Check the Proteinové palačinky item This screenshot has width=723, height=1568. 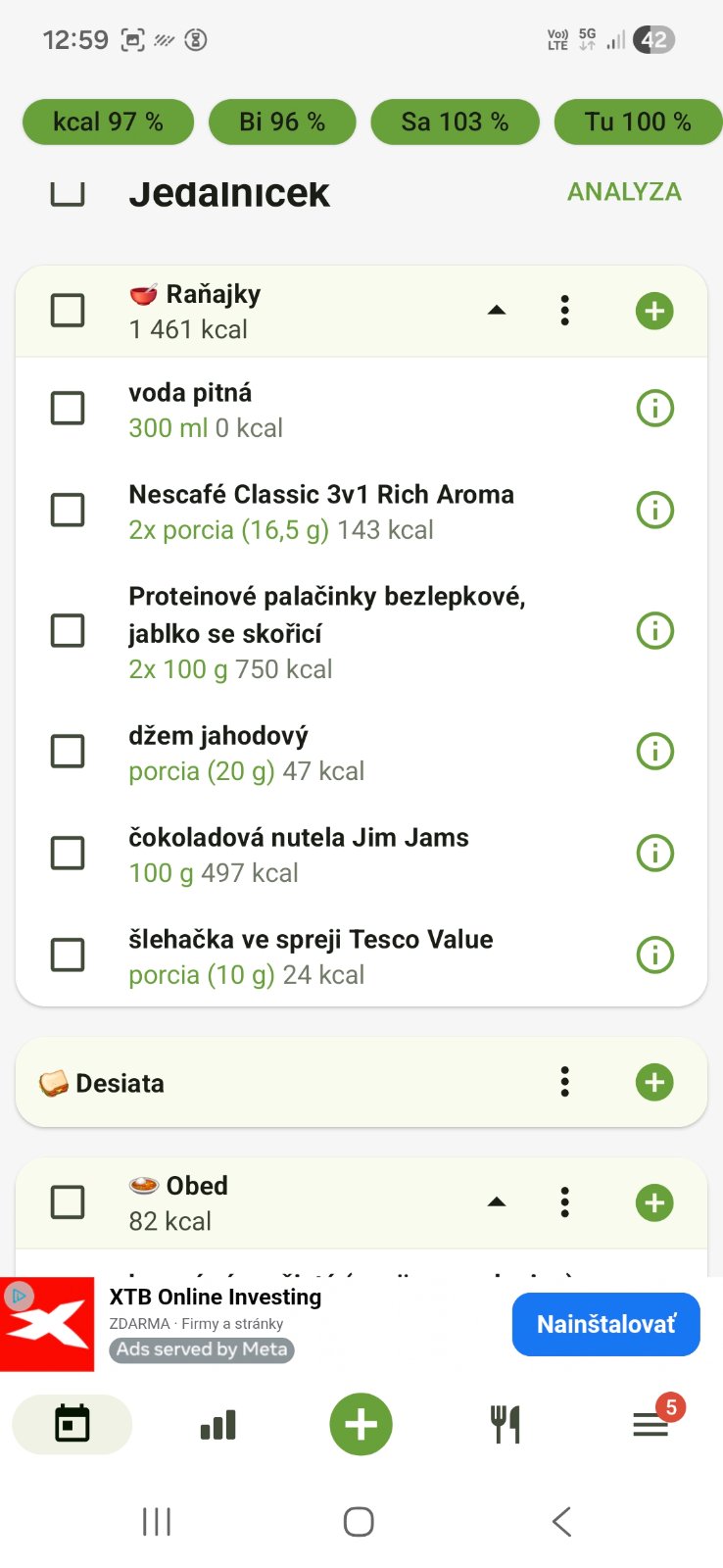click(68, 631)
